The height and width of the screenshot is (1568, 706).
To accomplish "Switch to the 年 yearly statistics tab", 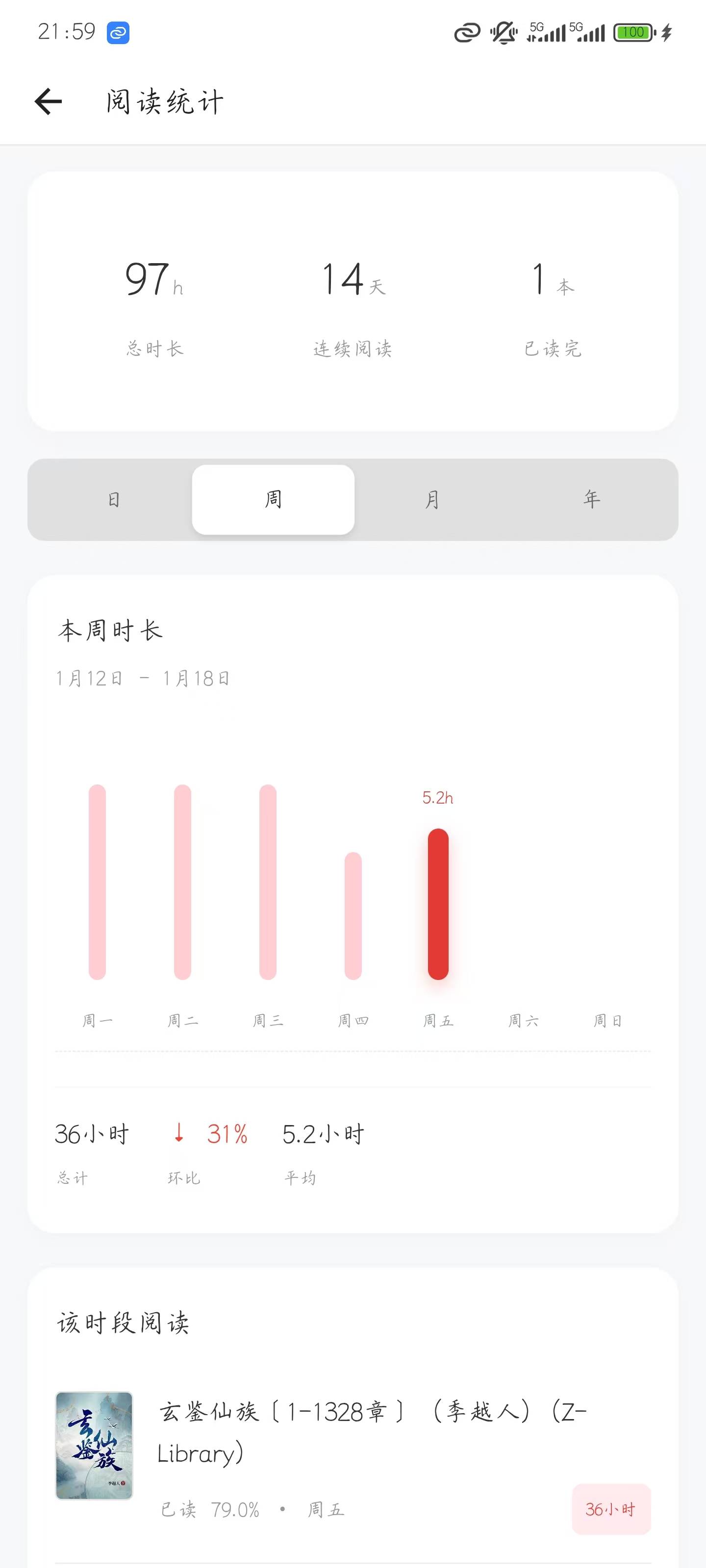I will pyautogui.click(x=591, y=499).
